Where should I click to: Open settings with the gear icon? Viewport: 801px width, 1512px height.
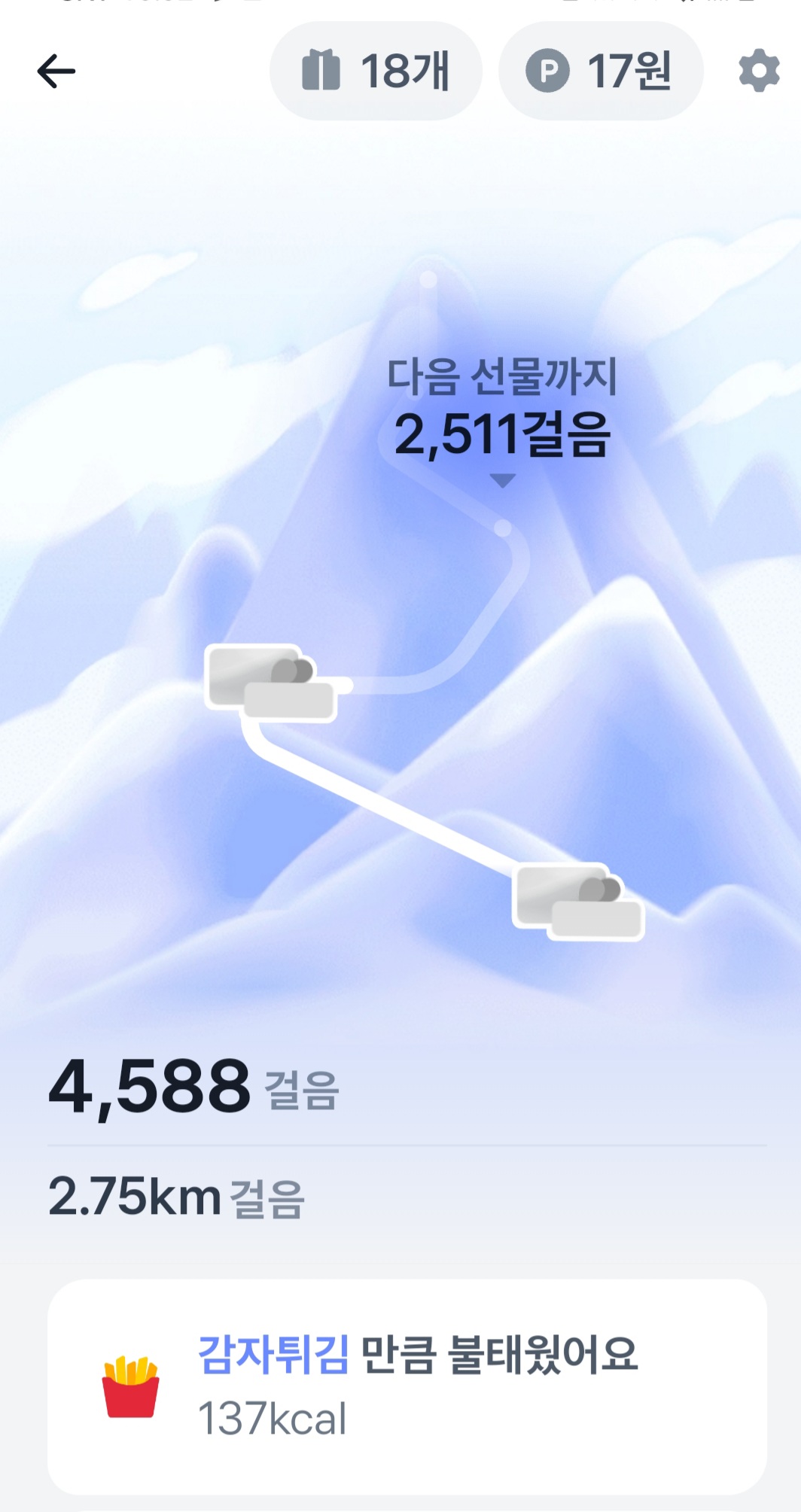point(758,71)
